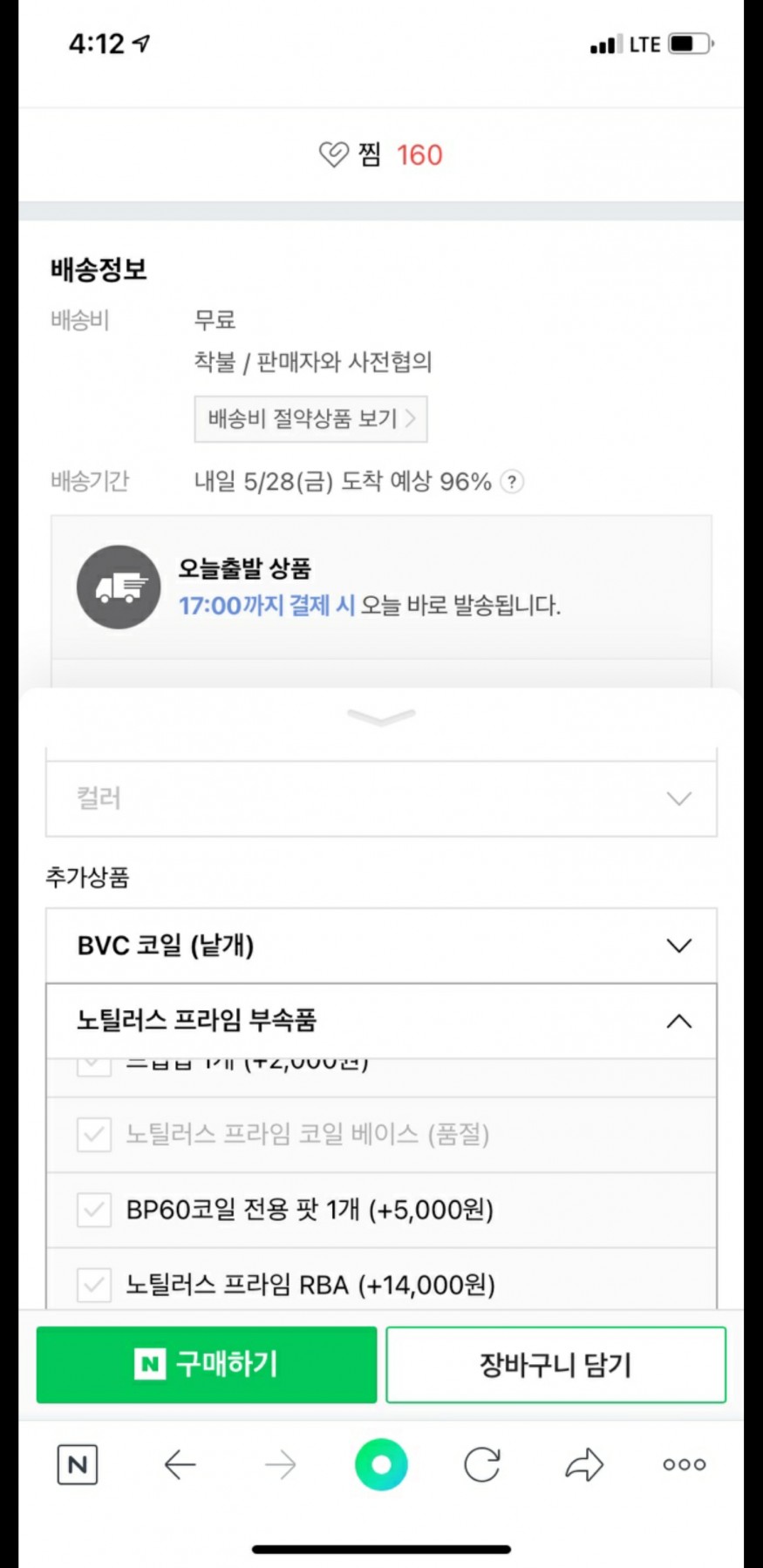Tap 장바구니 담기 to add to cart
The image size is (763, 1568).
coord(555,1364)
